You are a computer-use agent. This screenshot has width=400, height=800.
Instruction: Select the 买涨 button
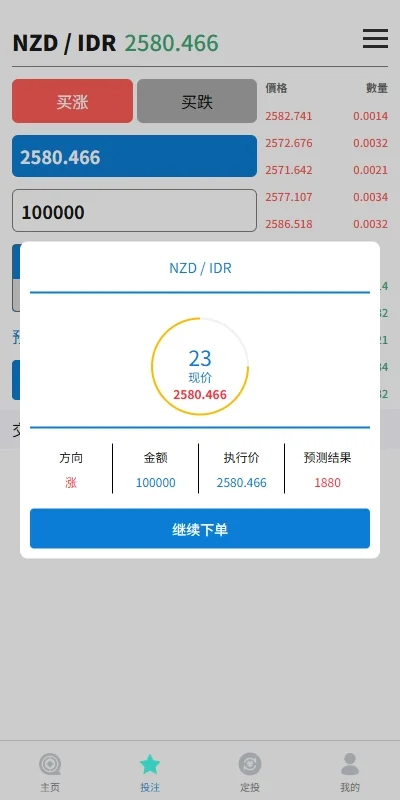[72, 101]
